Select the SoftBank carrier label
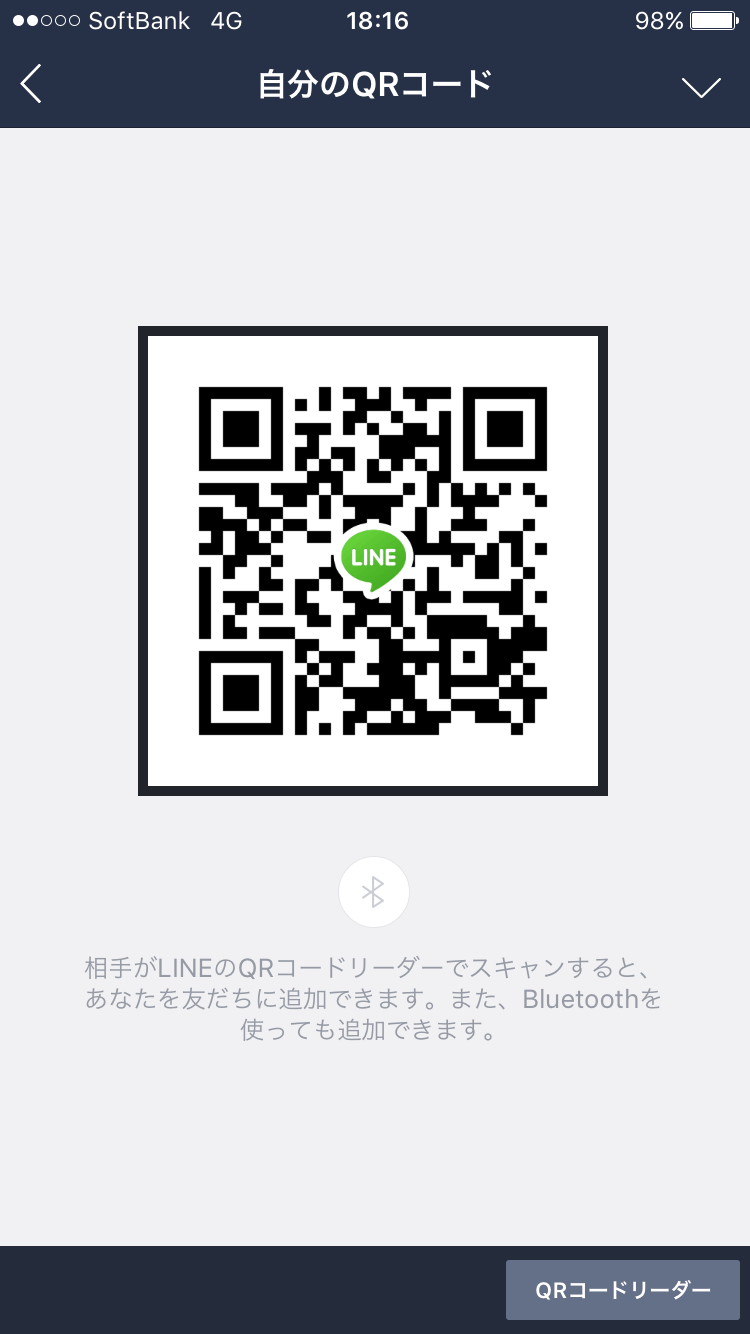 click(x=137, y=20)
